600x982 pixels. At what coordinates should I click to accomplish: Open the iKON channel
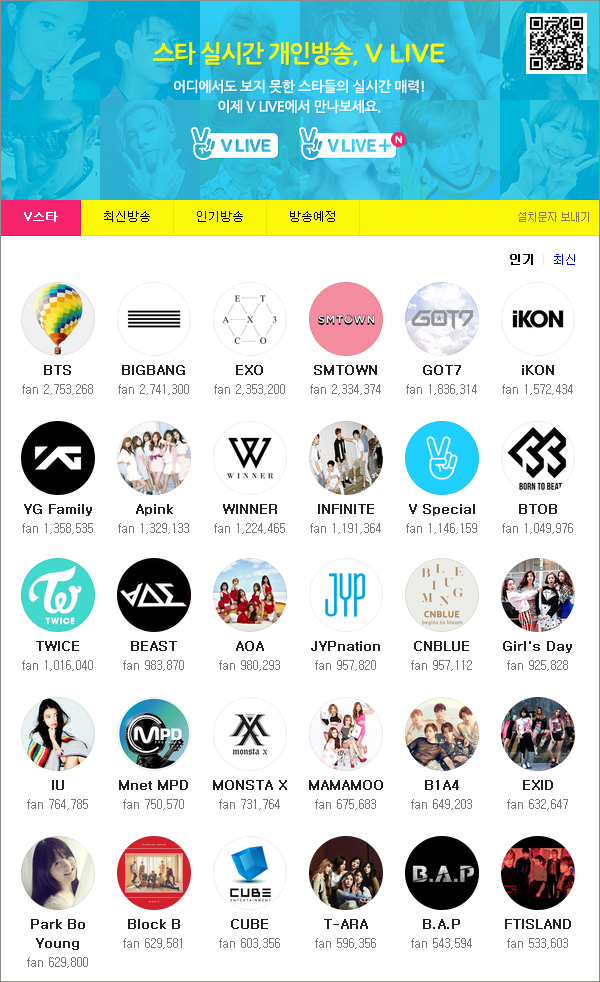538,319
